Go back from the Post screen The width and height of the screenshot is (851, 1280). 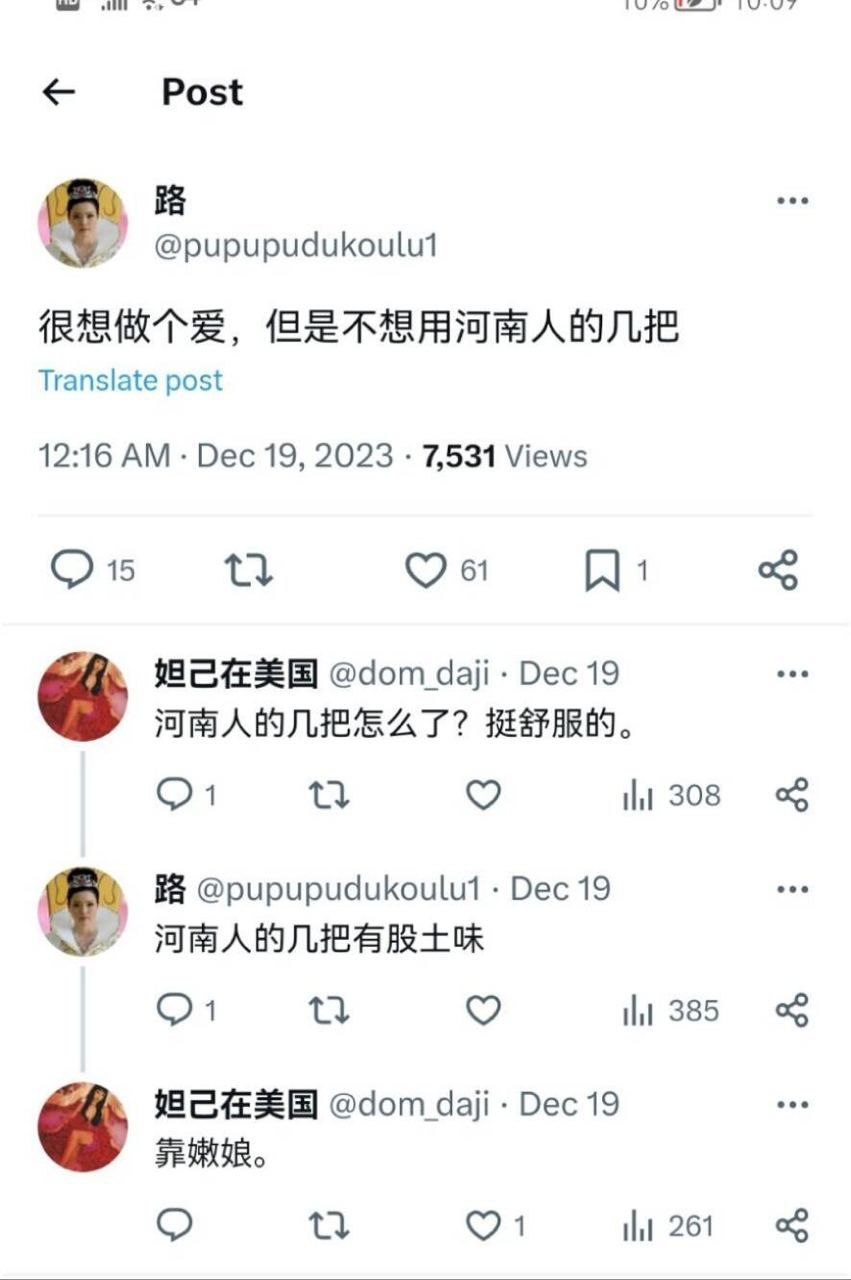click(x=59, y=92)
